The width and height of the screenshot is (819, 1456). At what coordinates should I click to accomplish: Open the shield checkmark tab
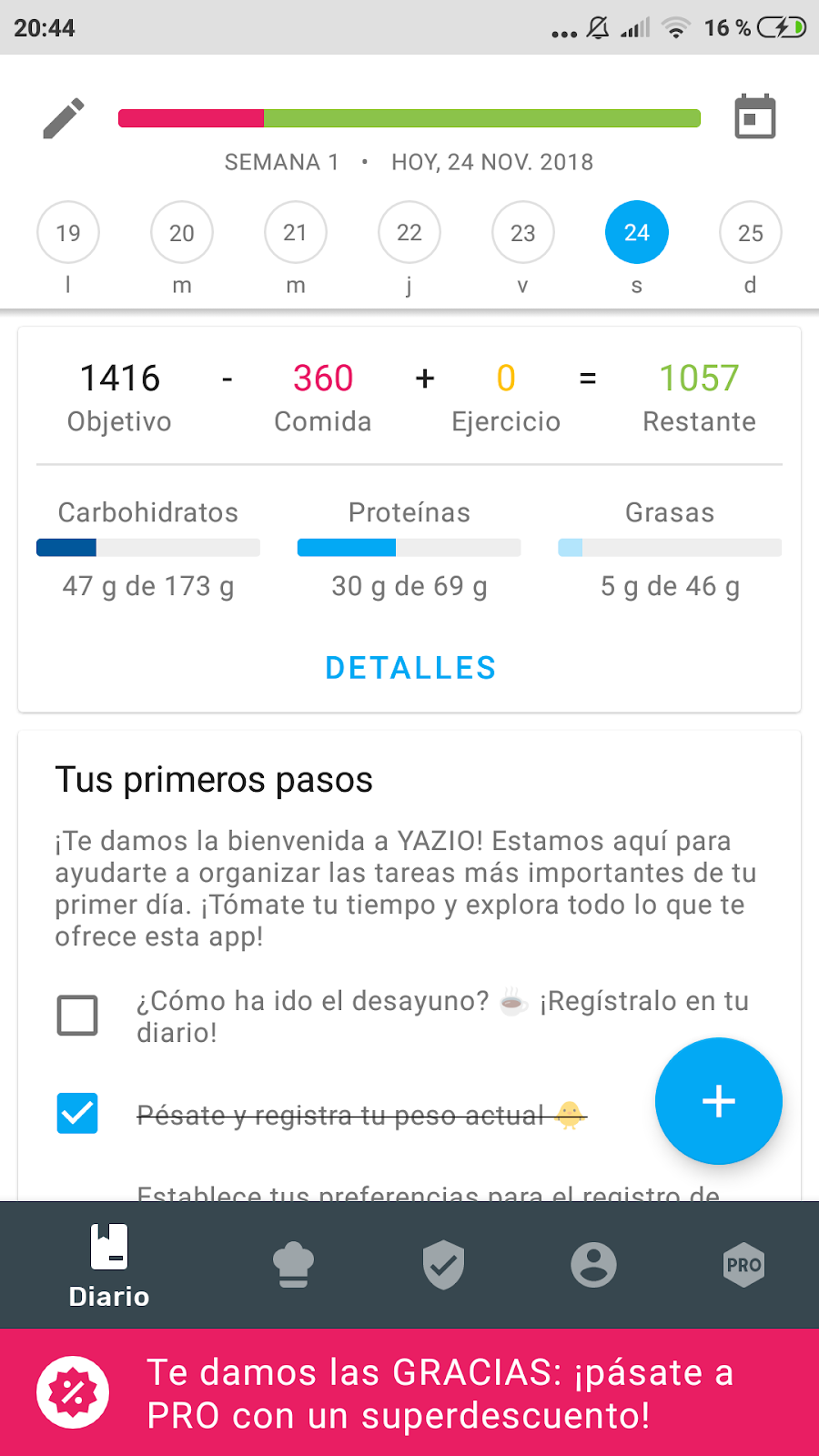443,1265
